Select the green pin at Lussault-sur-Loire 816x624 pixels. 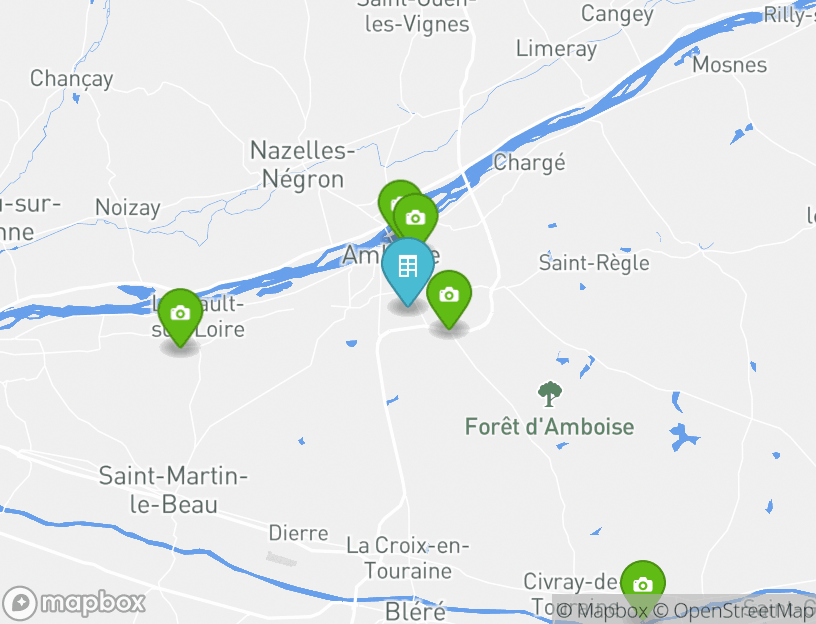tap(180, 313)
